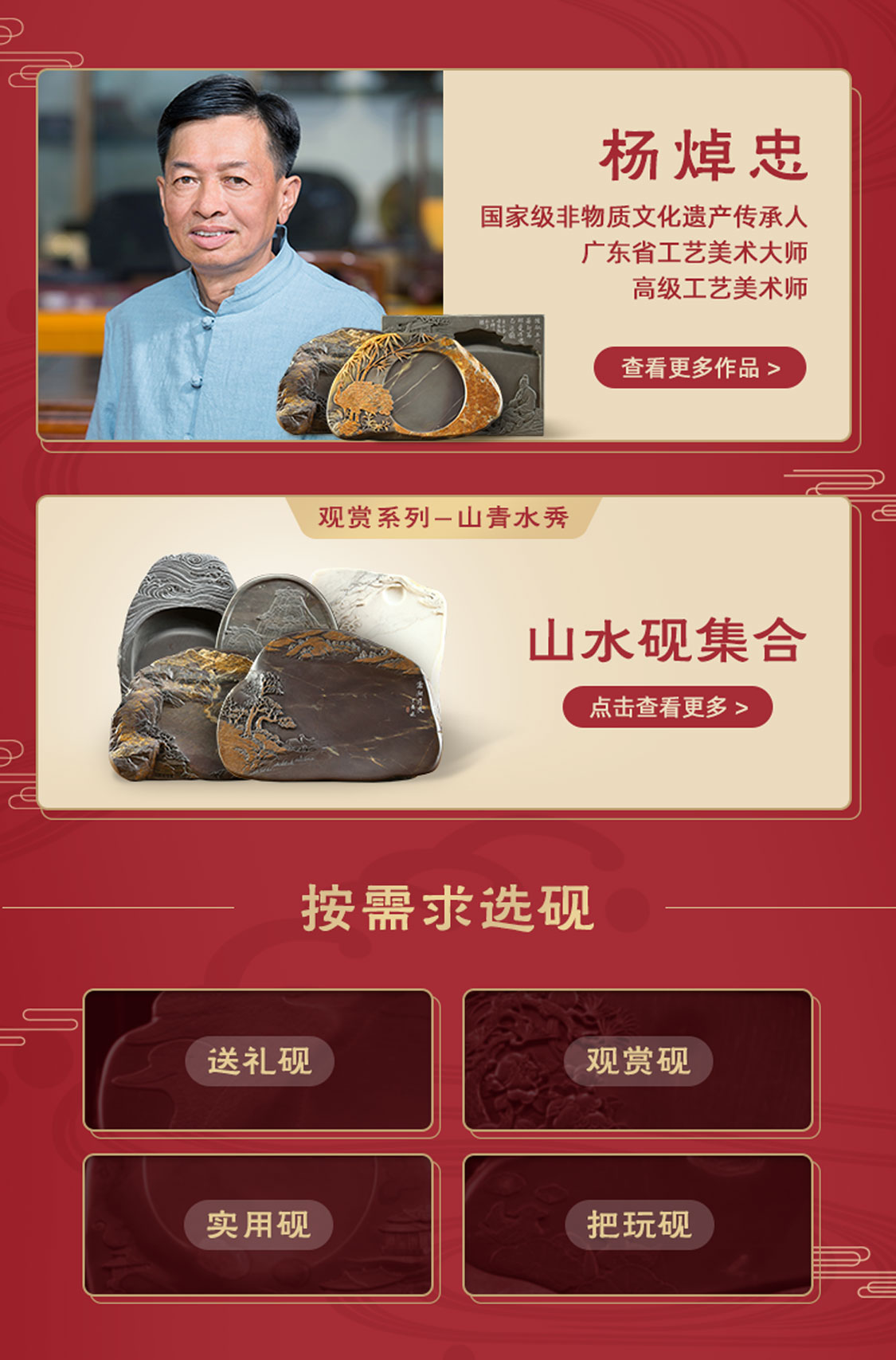Image resolution: width=896 pixels, height=1360 pixels.
Task: Select the 把玩砚 category tile
Action: pos(637,1224)
